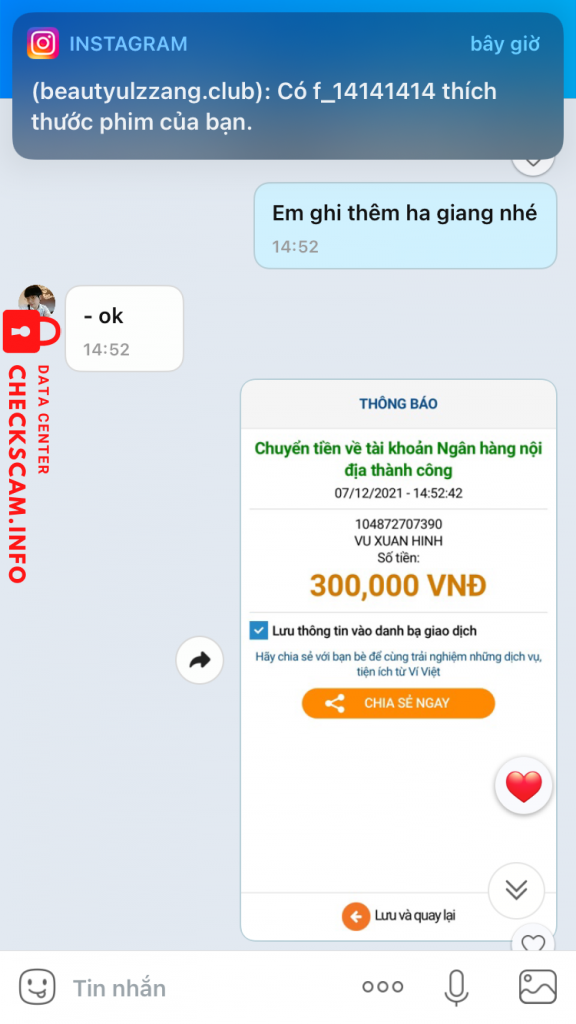
Task: React with the red heart
Action: tap(524, 786)
